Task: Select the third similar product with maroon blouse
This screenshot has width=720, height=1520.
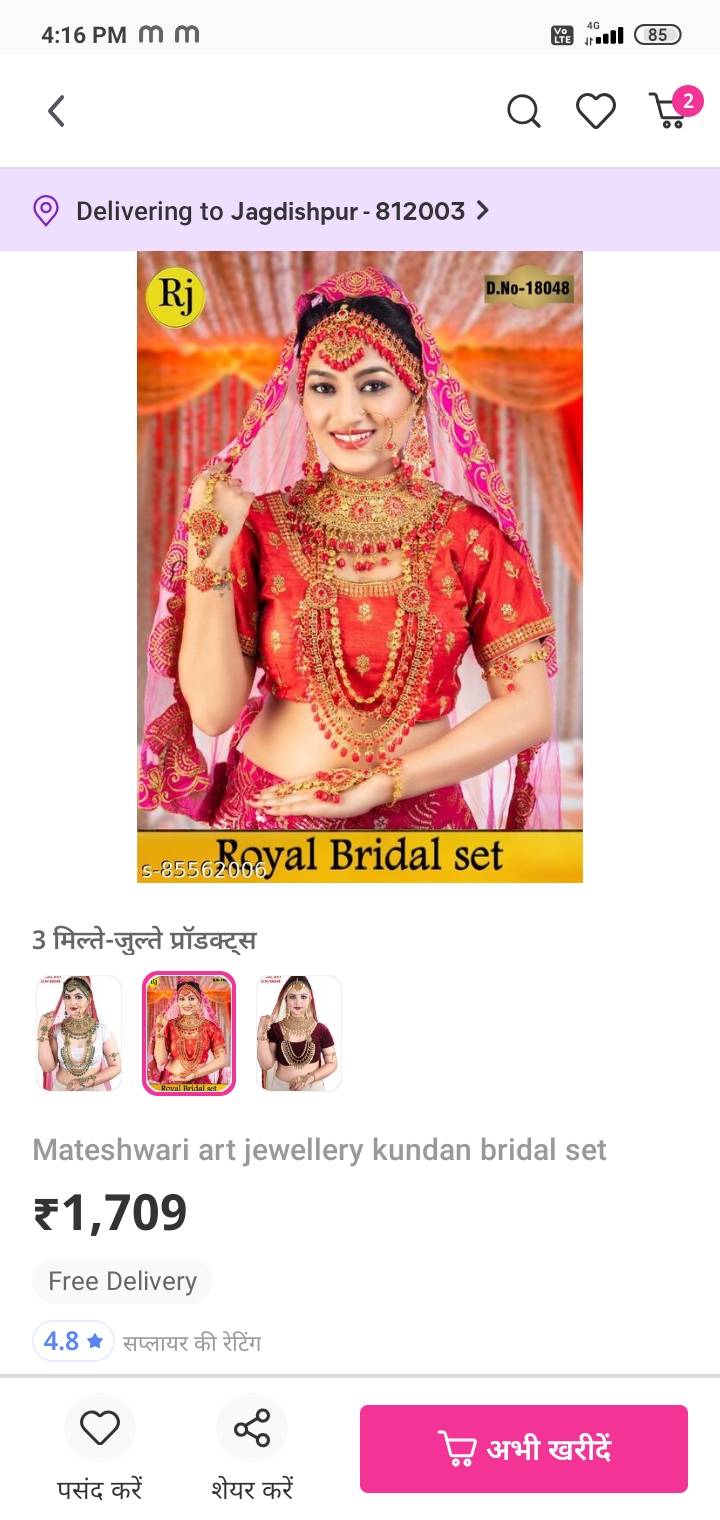Action: pyautogui.click(x=299, y=1033)
